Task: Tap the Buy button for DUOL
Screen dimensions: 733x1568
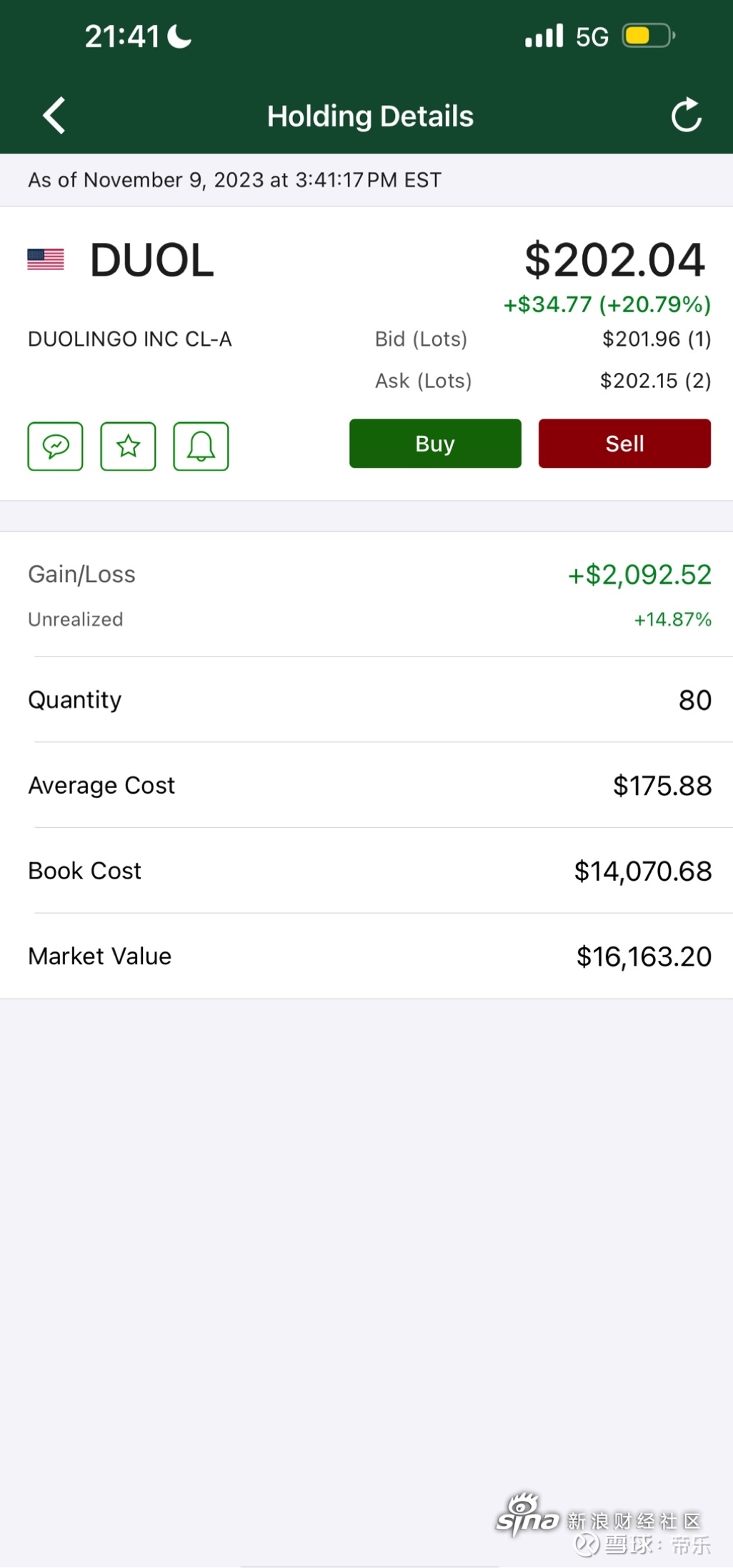Action: point(435,444)
